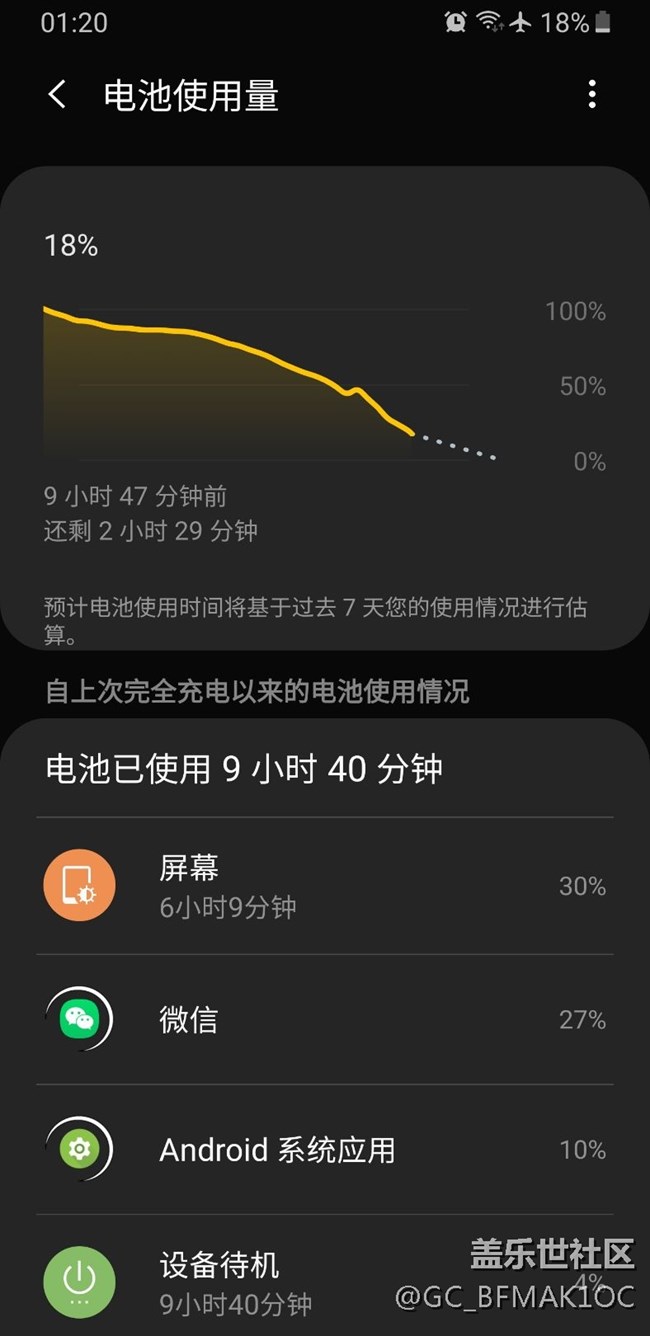
Task: View 微信 battery usage details
Action: pos(325,1020)
